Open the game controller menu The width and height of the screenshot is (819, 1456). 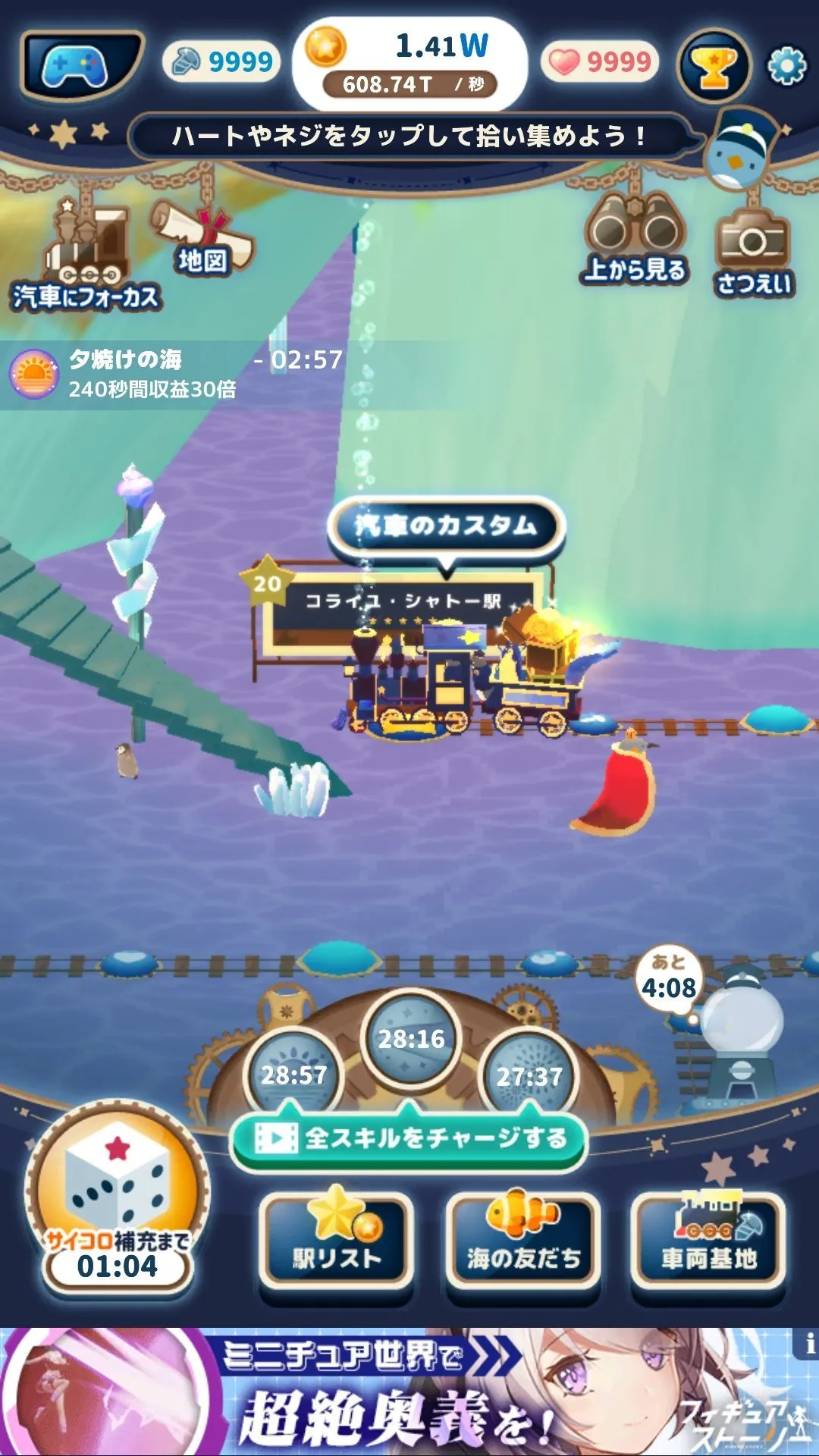tap(81, 67)
